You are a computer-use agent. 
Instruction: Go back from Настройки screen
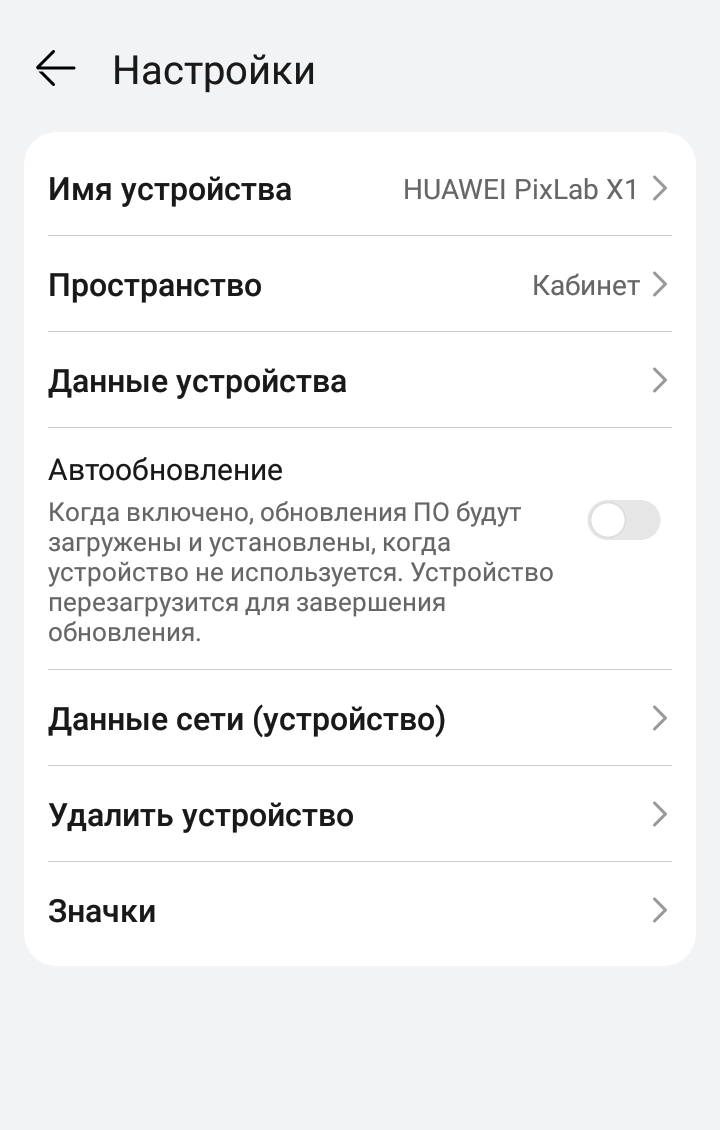56,68
